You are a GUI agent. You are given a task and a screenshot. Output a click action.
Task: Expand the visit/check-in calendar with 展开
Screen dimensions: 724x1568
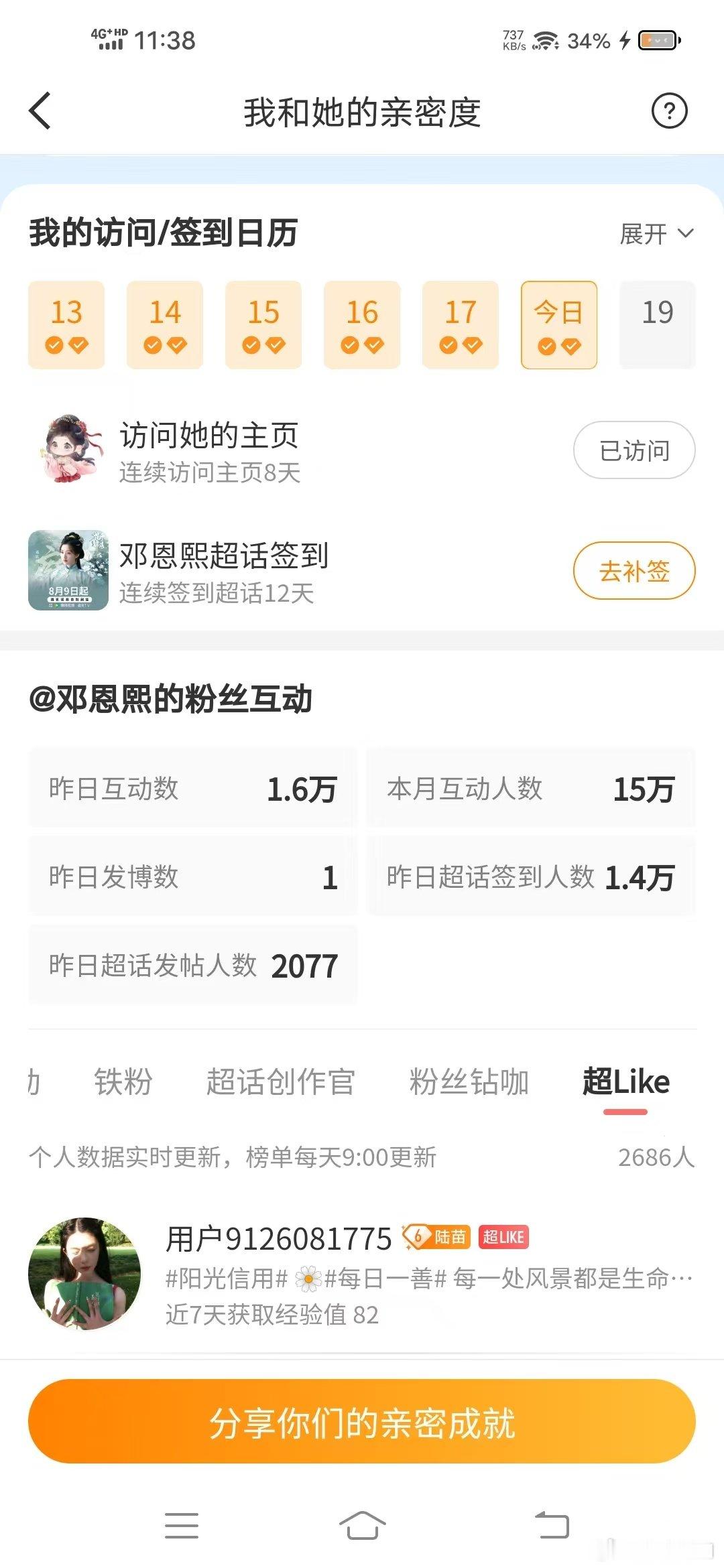tap(656, 234)
